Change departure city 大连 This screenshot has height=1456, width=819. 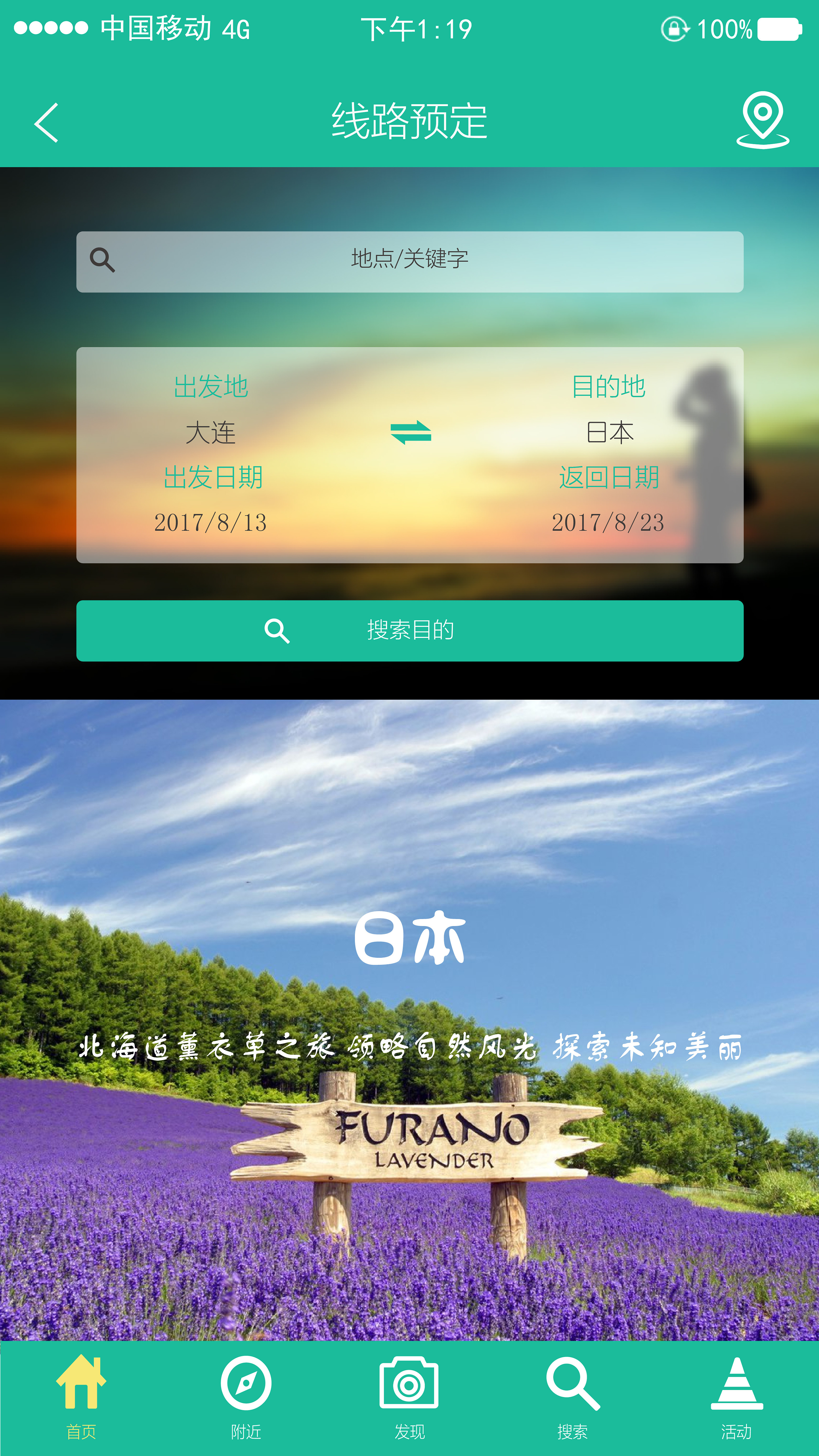(210, 432)
